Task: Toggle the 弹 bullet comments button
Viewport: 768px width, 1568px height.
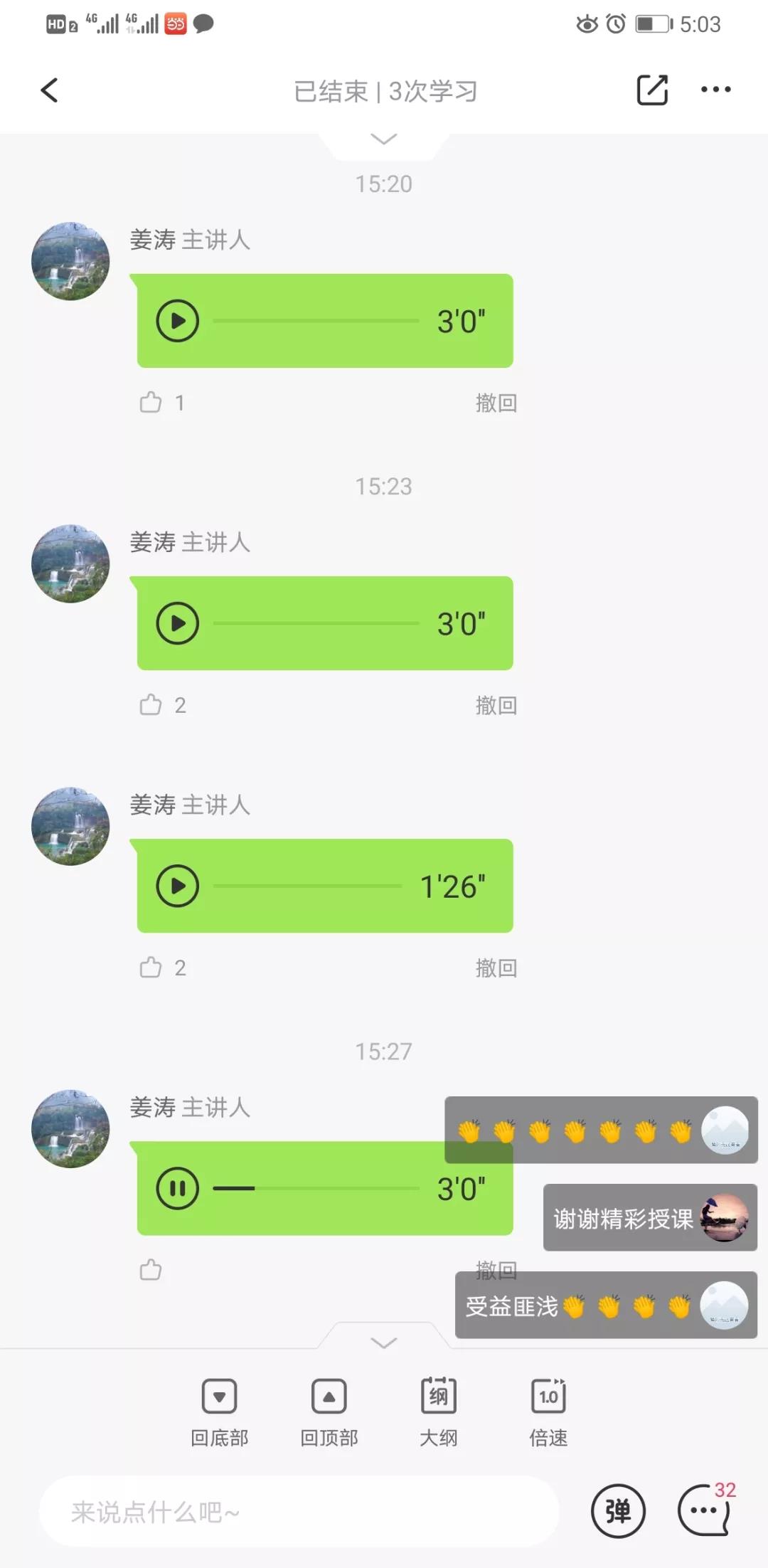Action: [x=618, y=1511]
